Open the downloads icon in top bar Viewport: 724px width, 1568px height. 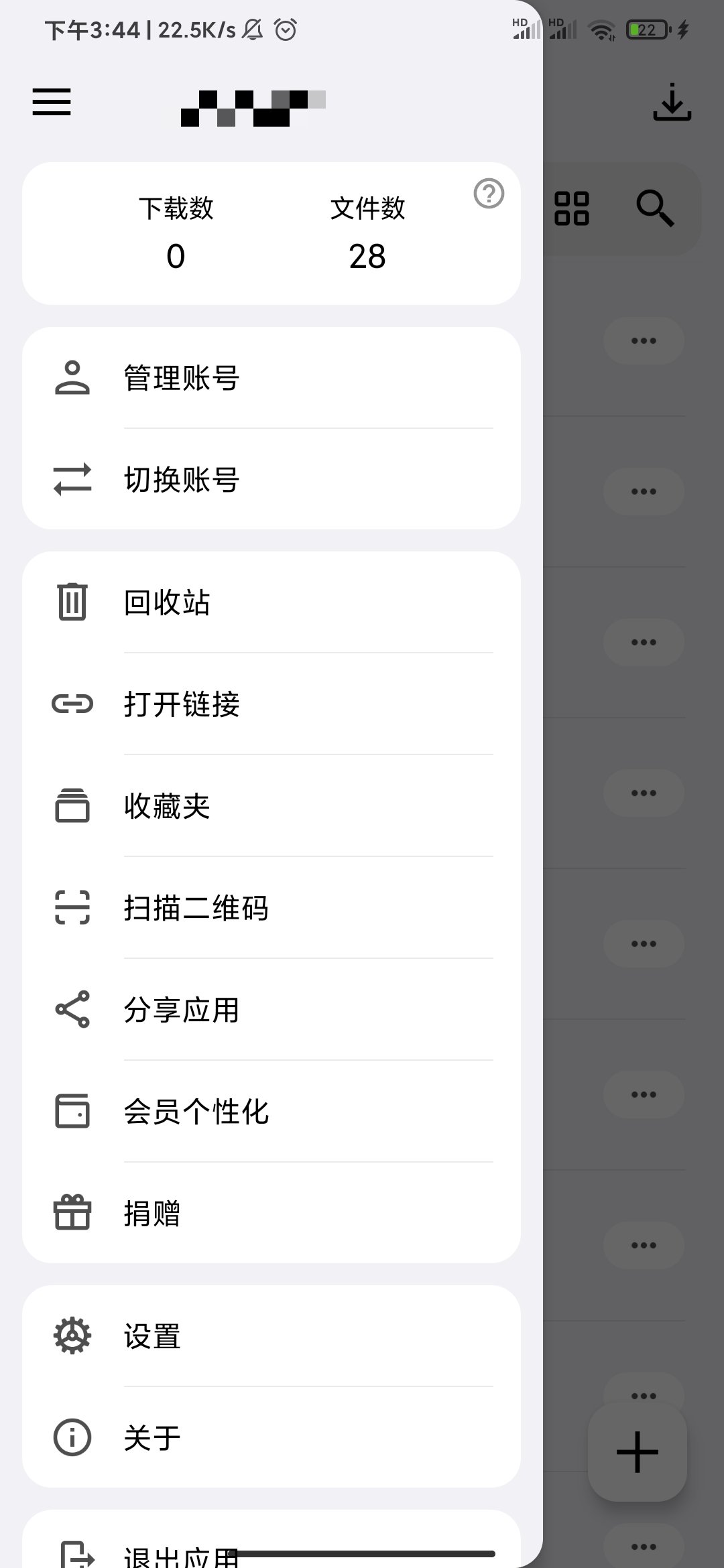tap(672, 103)
